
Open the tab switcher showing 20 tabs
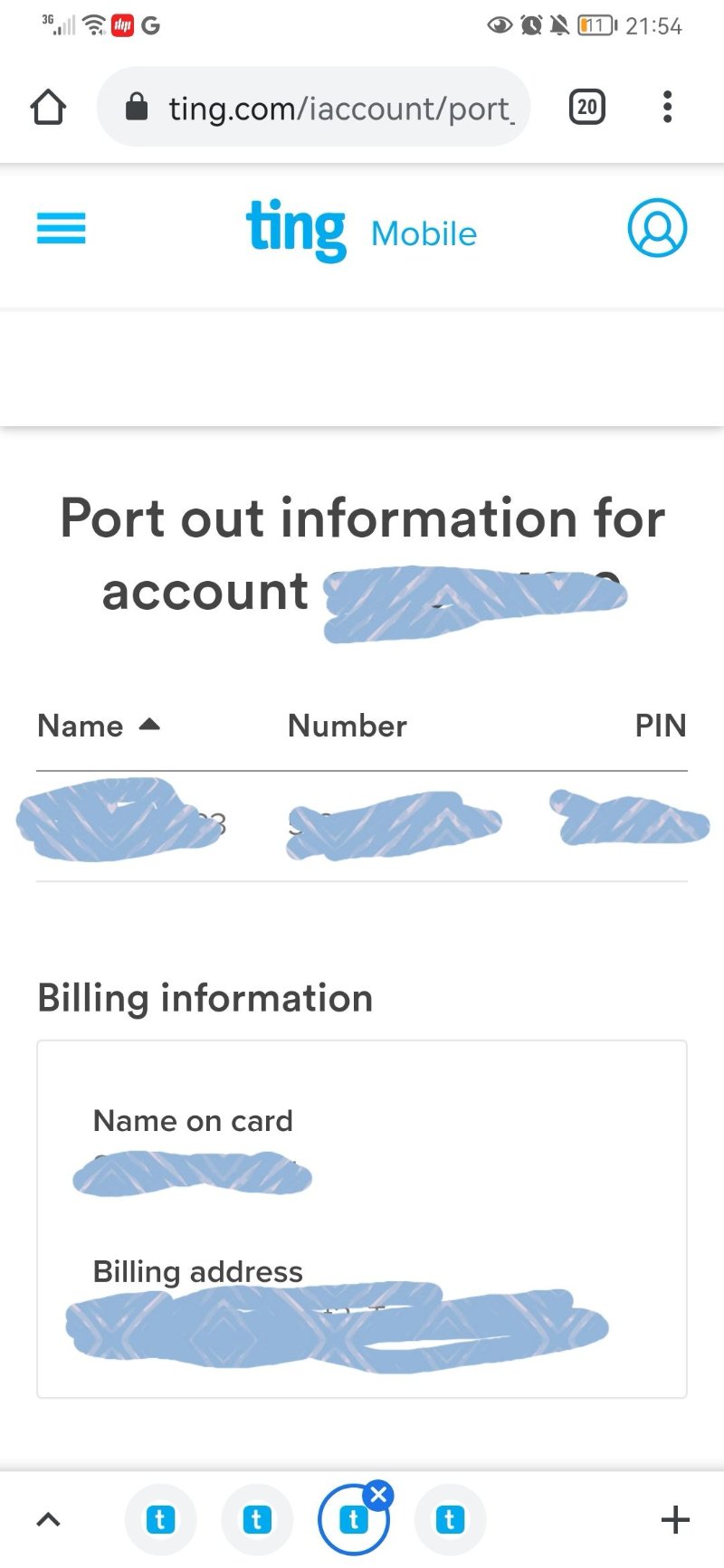[586, 107]
